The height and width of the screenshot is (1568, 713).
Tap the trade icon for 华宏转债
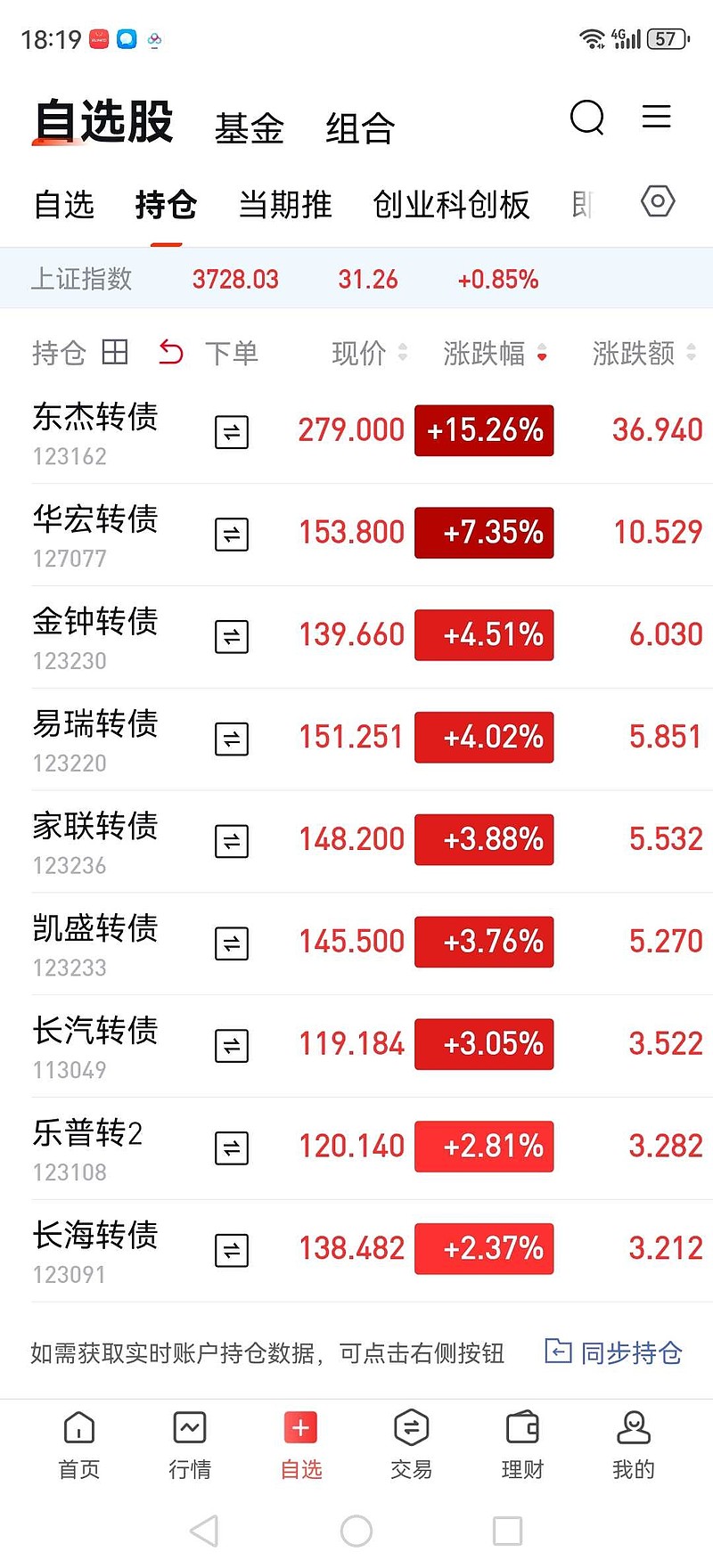coord(232,535)
